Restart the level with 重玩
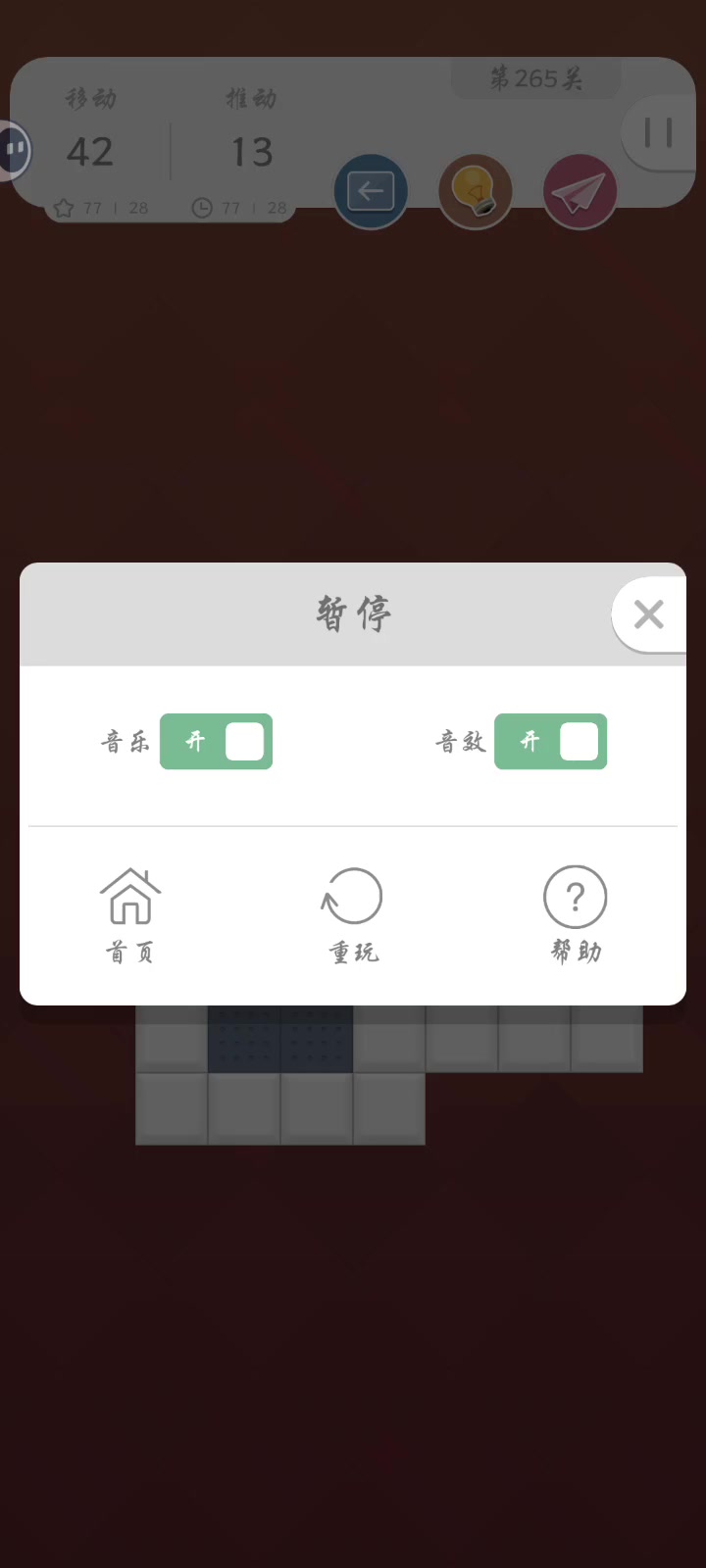 pyautogui.click(x=353, y=914)
